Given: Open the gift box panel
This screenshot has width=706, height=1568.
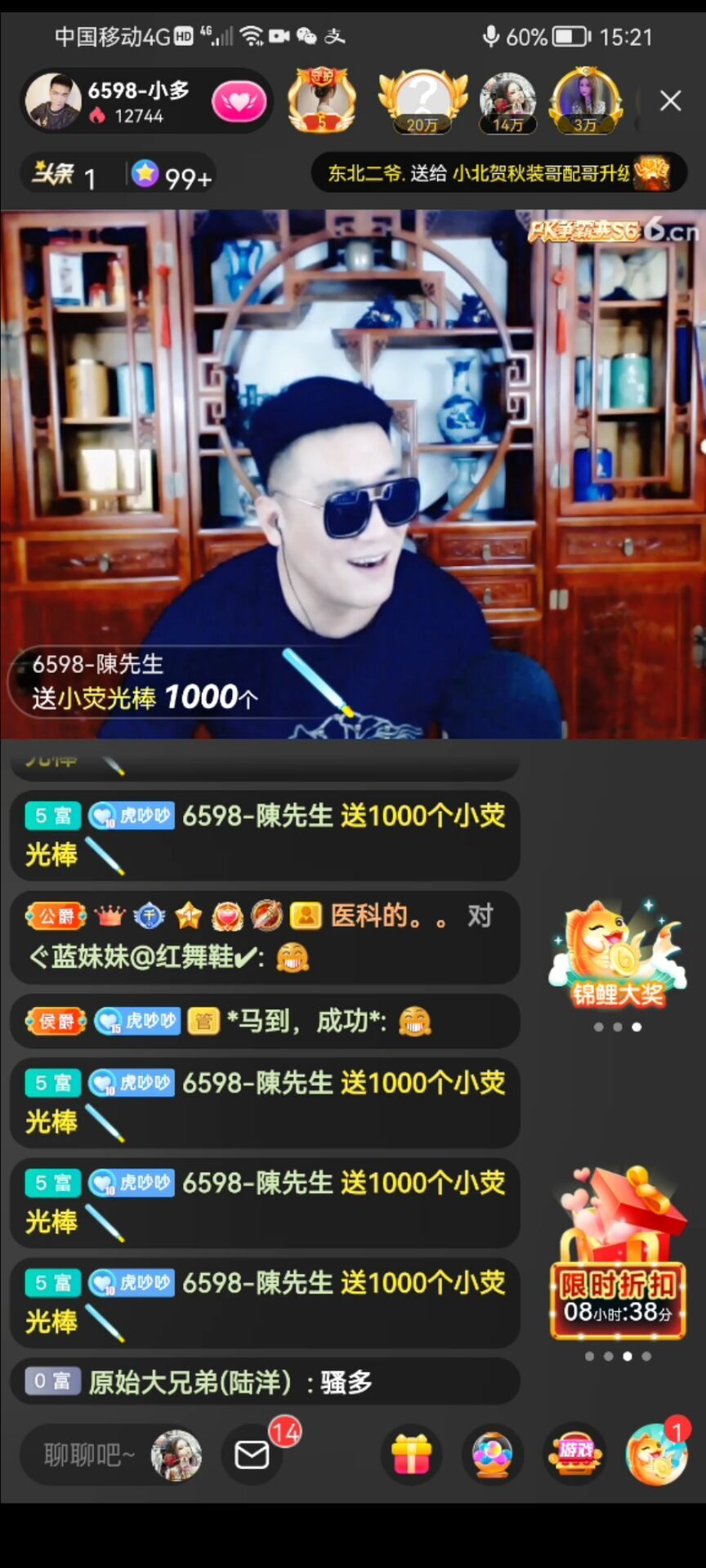Looking at the screenshot, I should (411, 1454).
